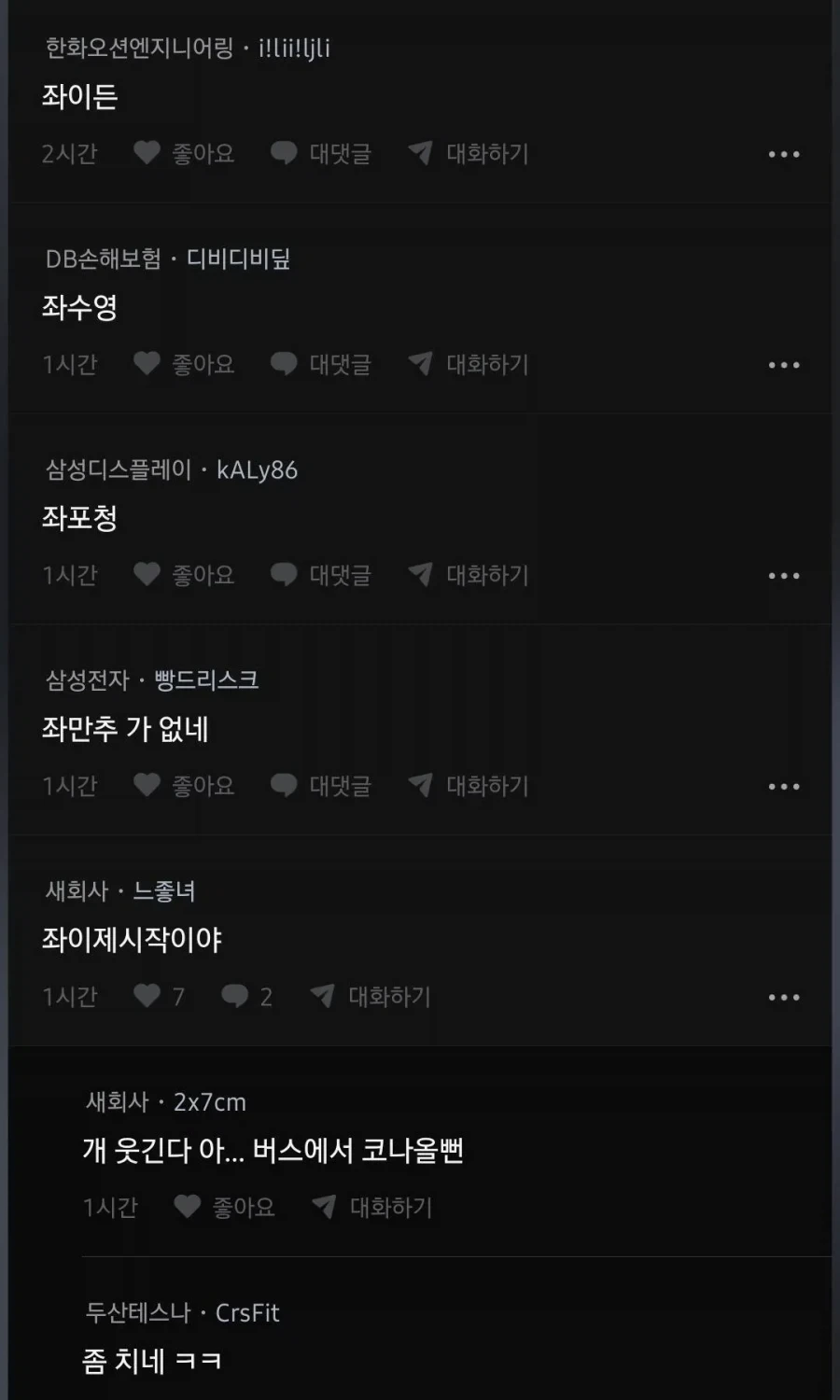Click 대화하기 on the 좌이제시작이야 comment
840x1400 pixels.
click(386, 996)
